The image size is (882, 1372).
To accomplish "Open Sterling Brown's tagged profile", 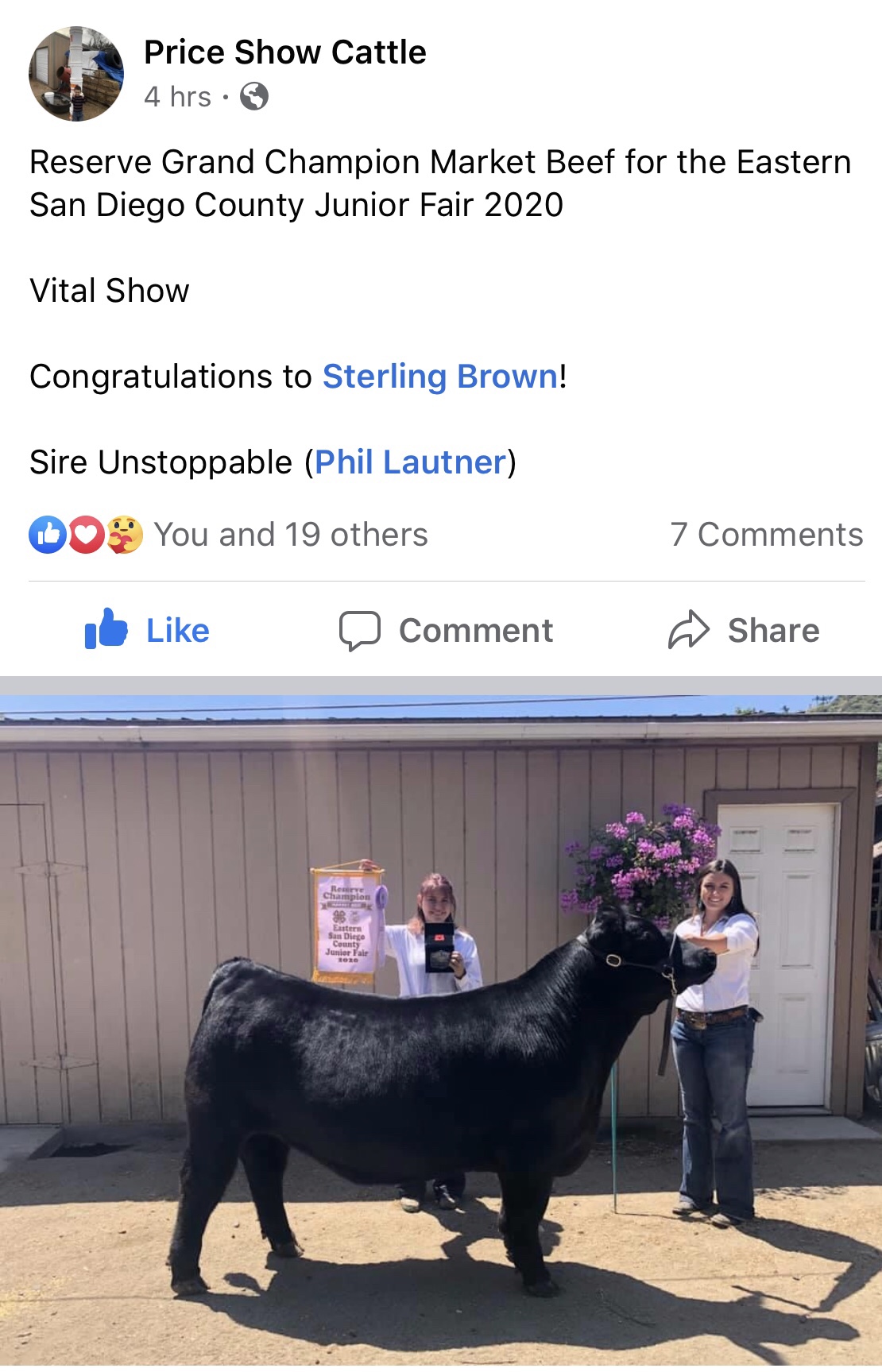I will point(439,377).
